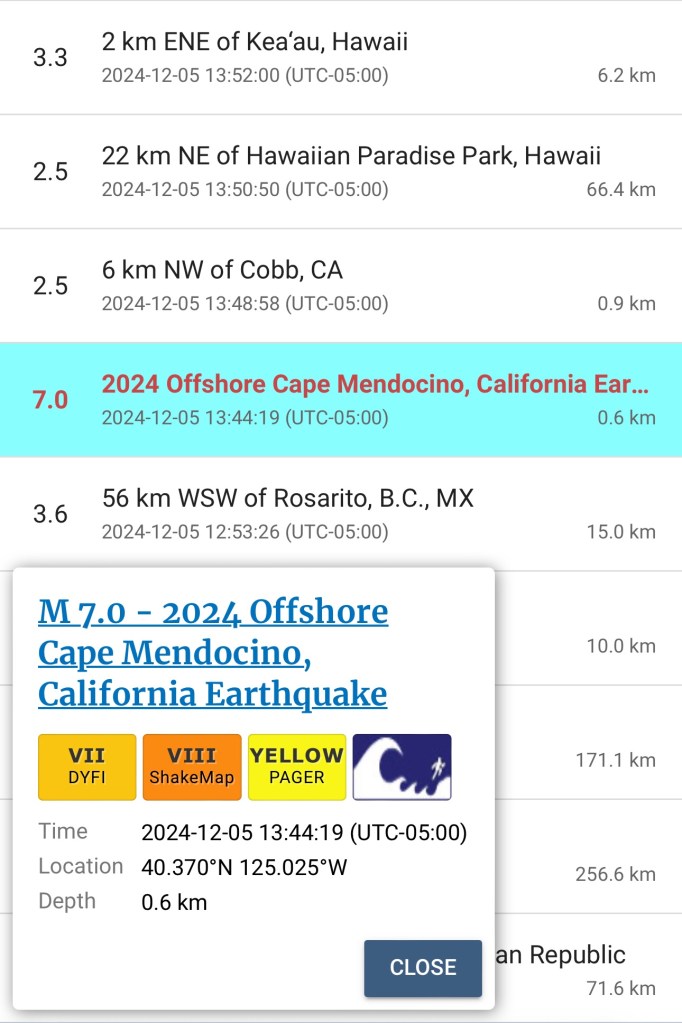Open the tsunami wave icon

tap(402, 767)
